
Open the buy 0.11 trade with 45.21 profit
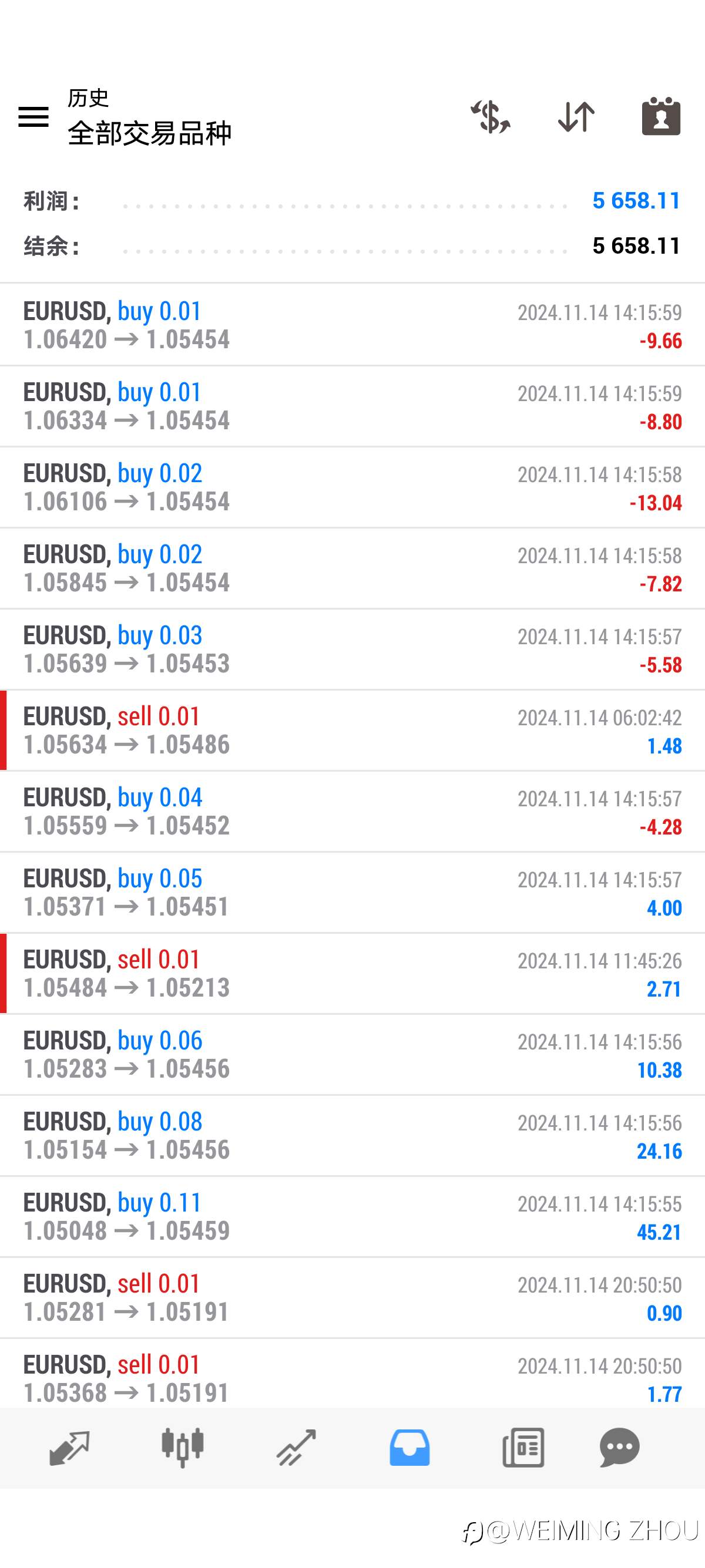point(352,1216)
